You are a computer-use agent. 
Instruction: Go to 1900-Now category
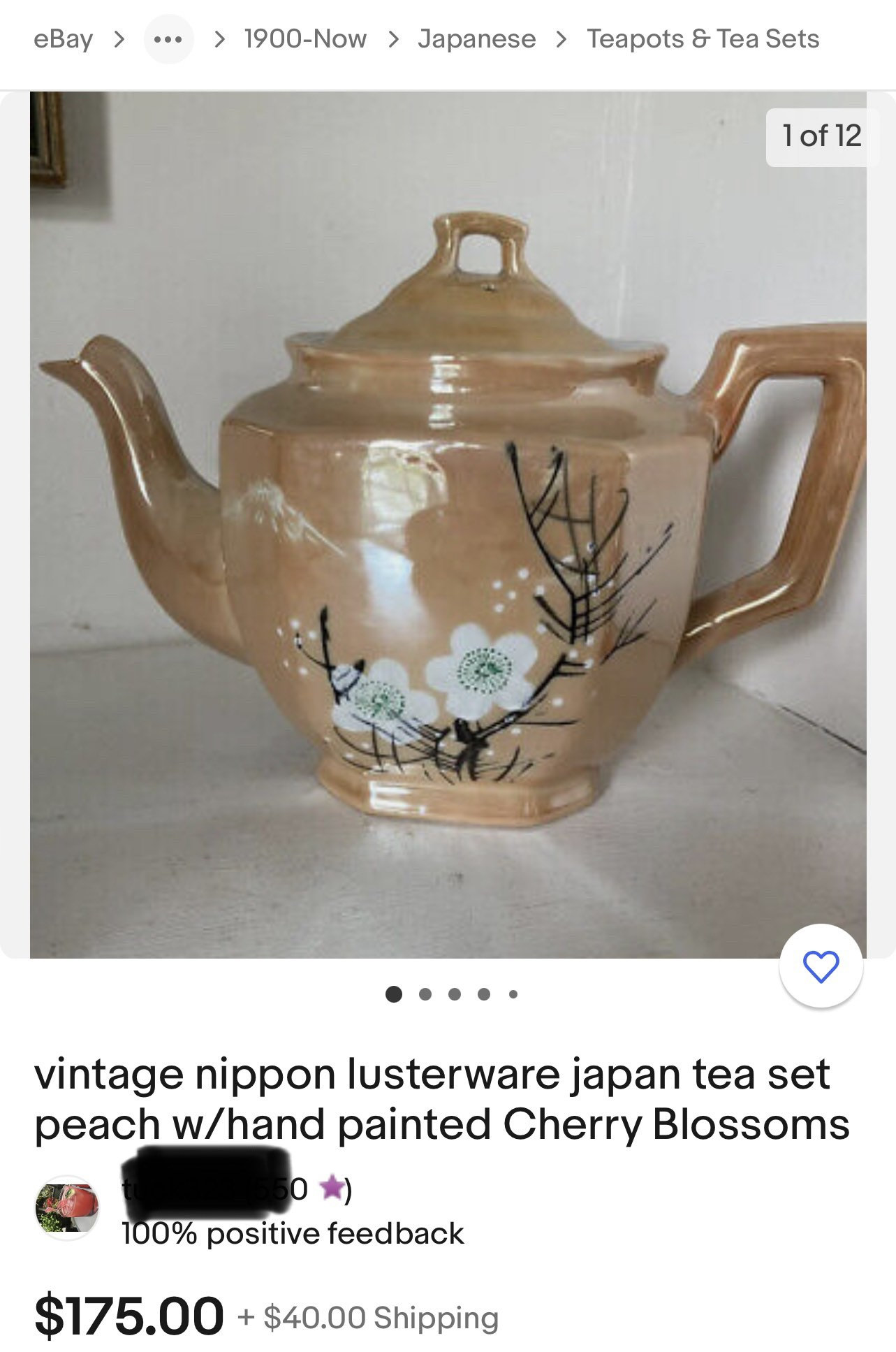305,39
